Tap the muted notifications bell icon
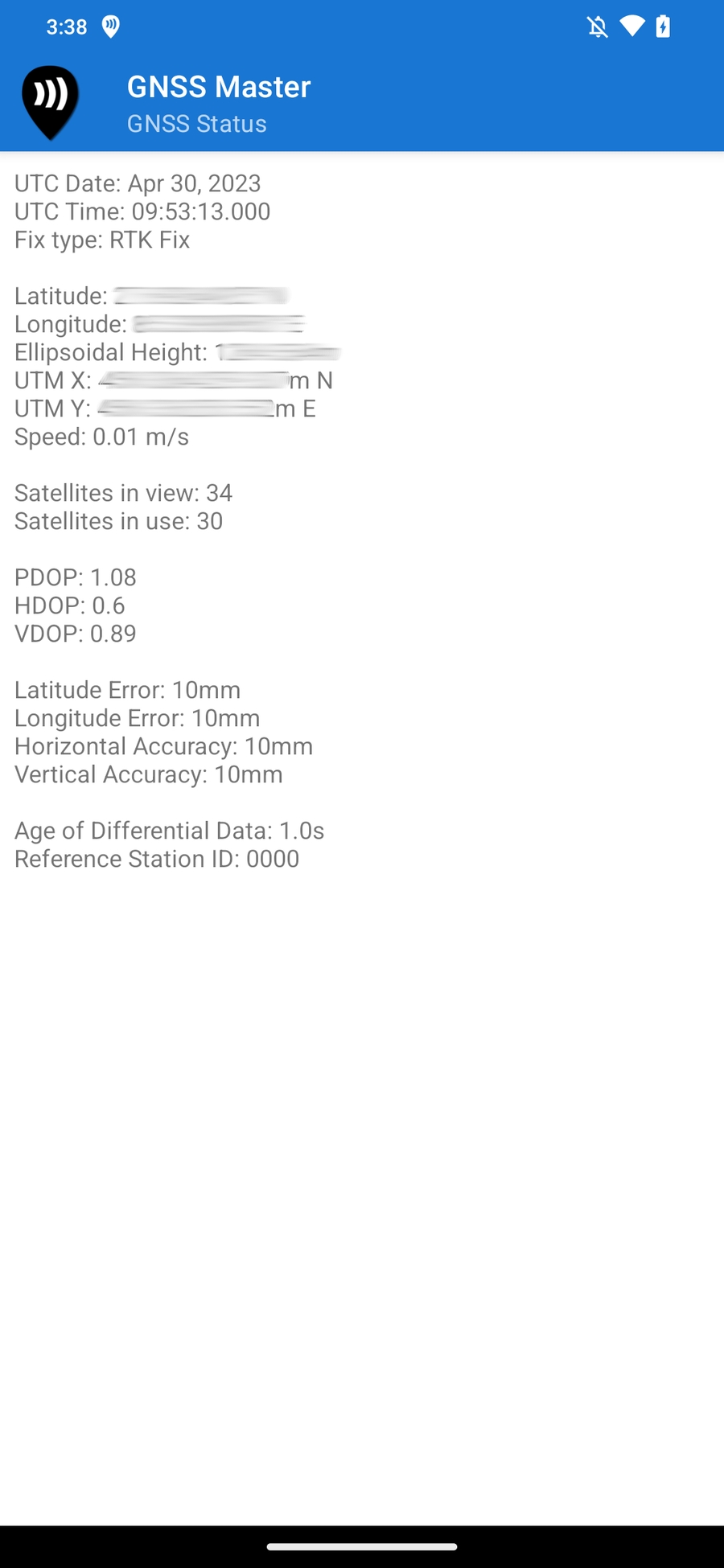 [595, 27]
